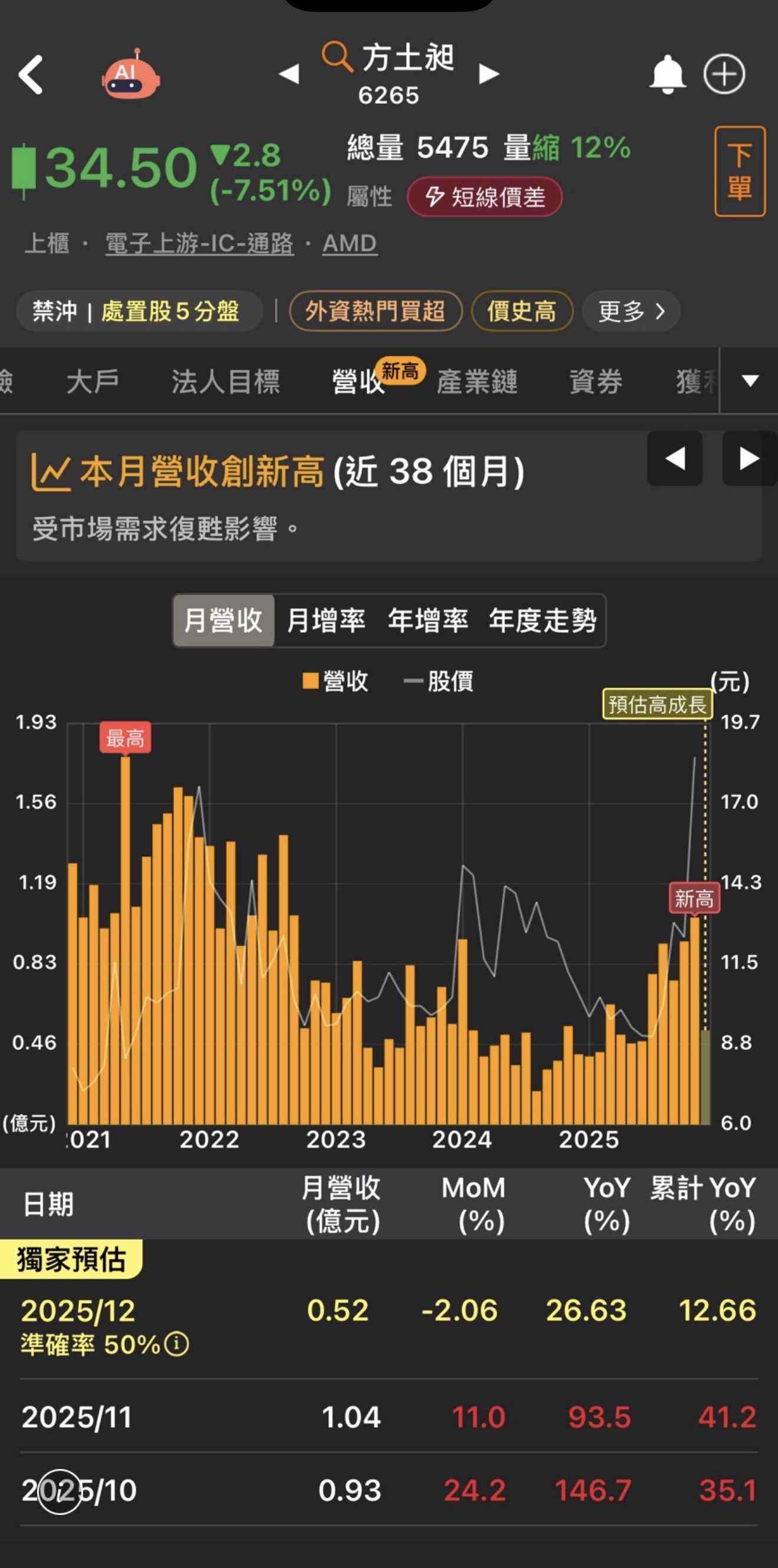
Task: Switch to the 法人目標 tab
Action: (x=225, y=382)
